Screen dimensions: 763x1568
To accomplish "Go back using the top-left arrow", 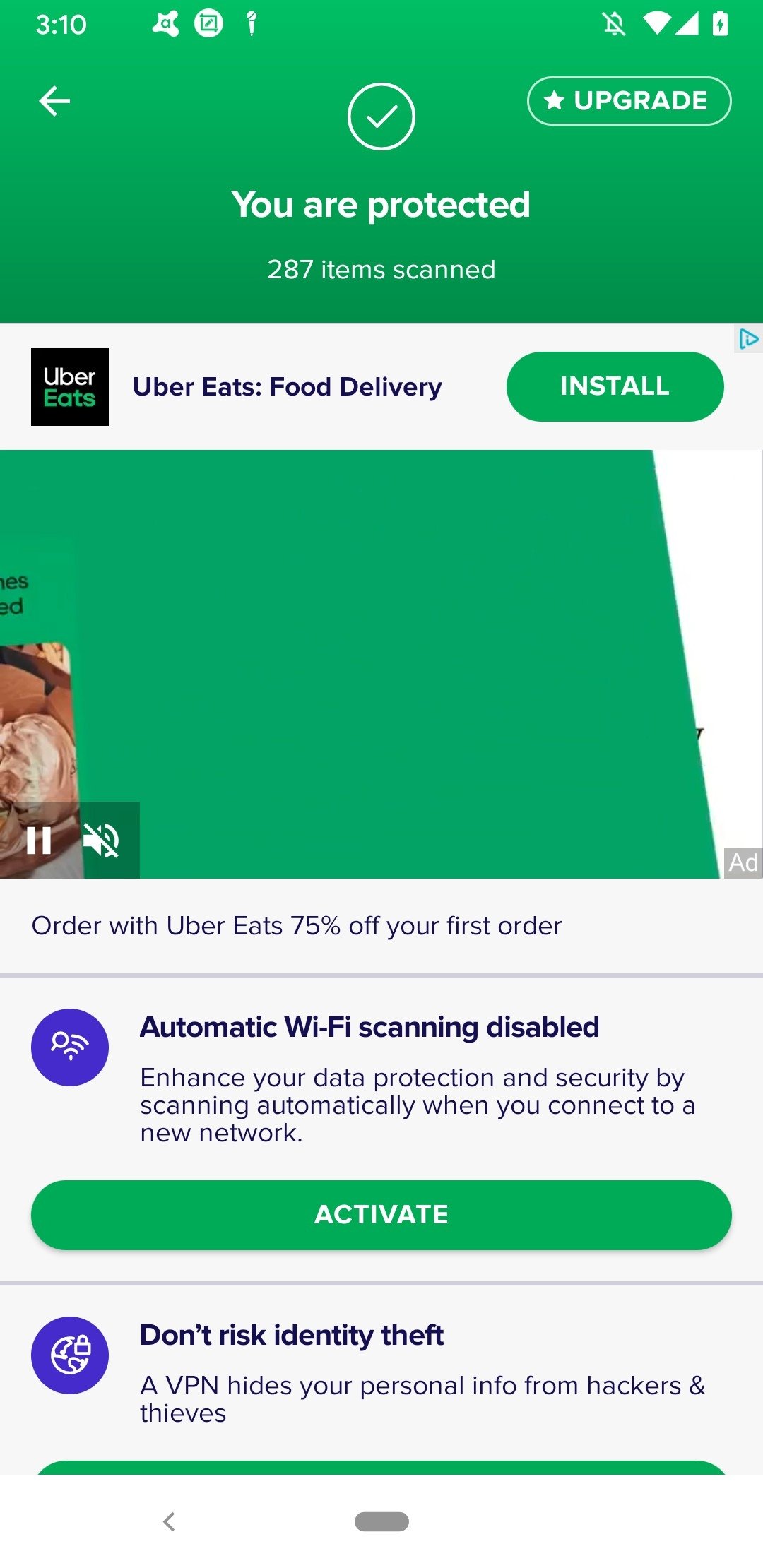I will [x=54, y=101].
